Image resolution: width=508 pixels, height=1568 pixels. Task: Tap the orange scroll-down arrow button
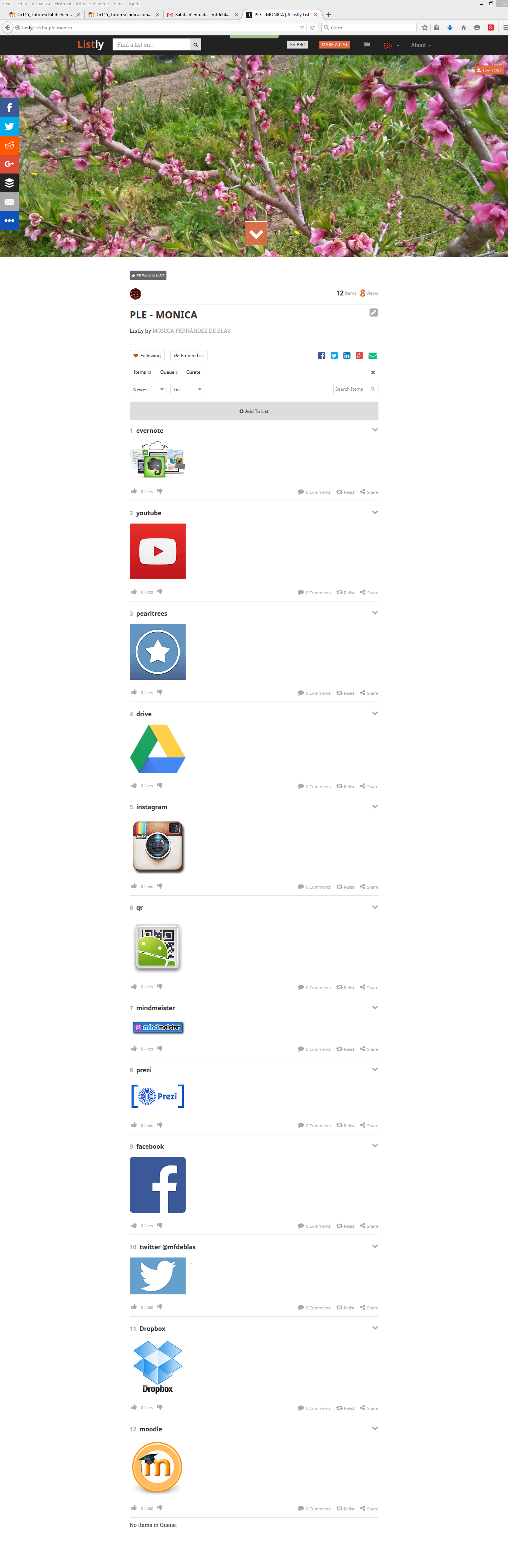point(256,234)
